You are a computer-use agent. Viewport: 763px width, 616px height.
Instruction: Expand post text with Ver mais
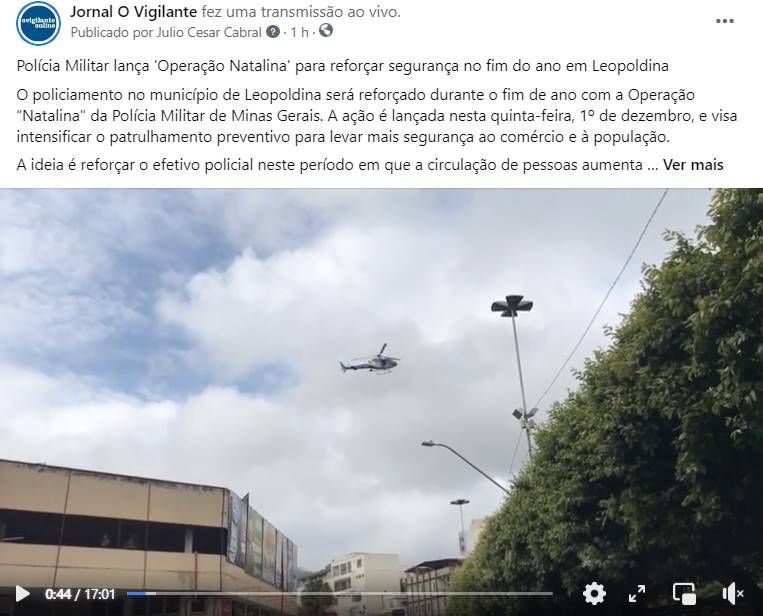(692, 164)
